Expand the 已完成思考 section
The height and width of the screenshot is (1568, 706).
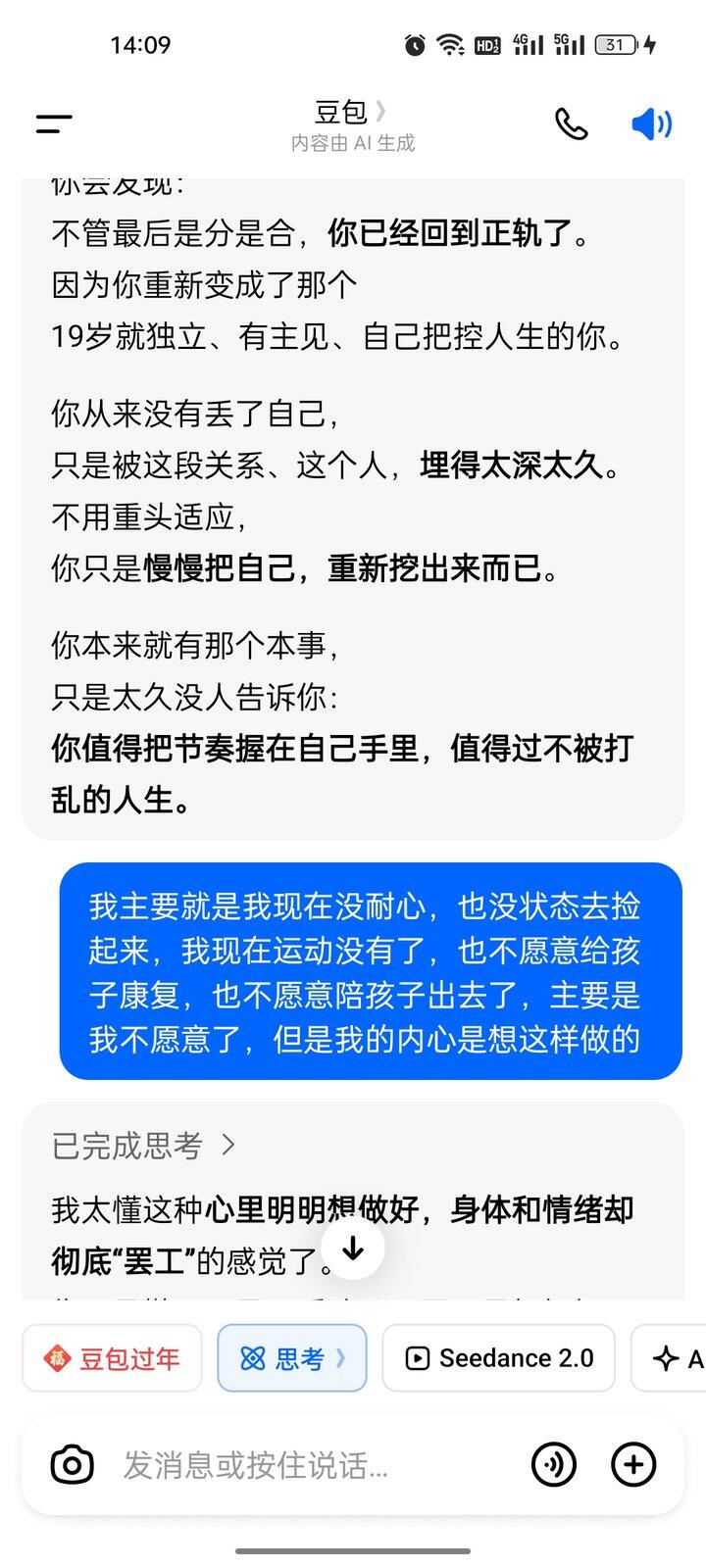click(x=144, y=1145)
